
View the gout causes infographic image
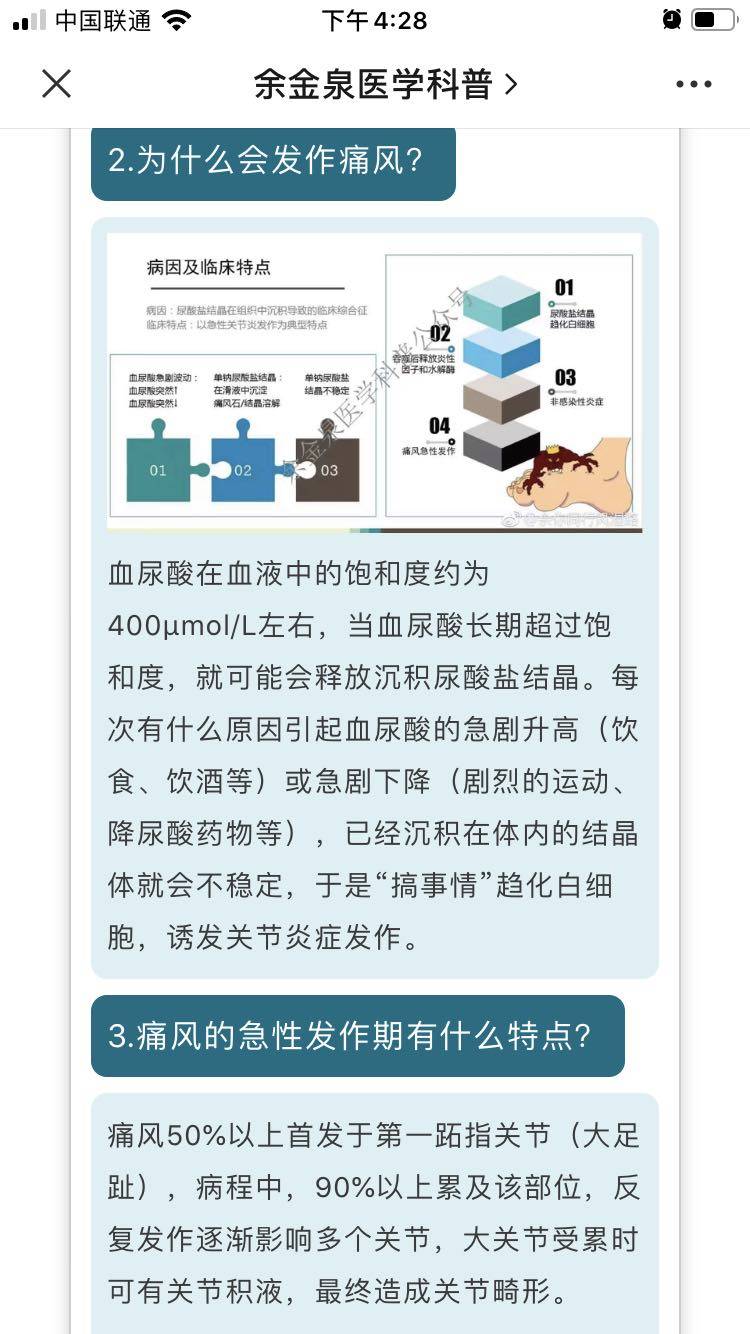tap(374, 381)
